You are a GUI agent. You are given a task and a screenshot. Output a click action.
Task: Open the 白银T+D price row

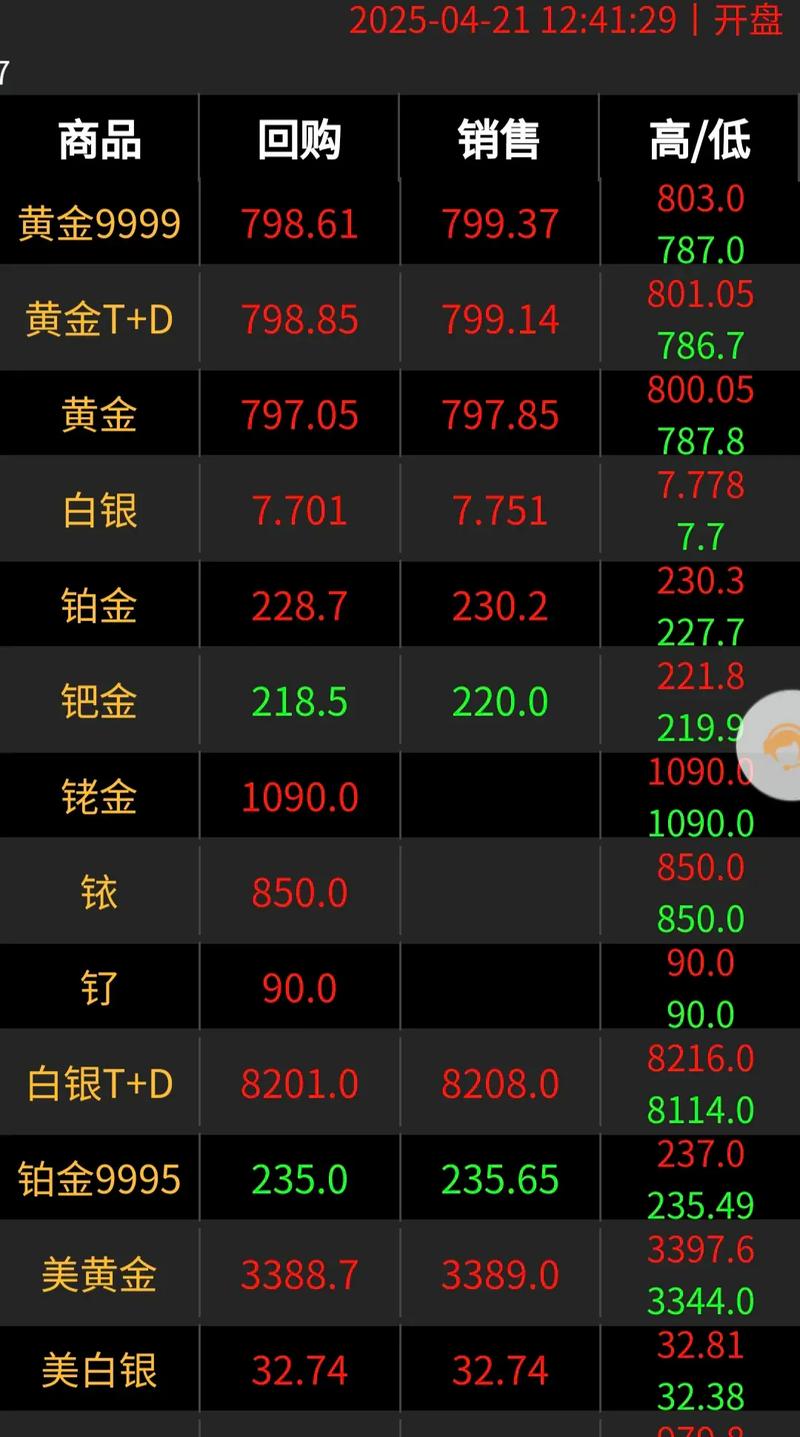[98, 1082]
